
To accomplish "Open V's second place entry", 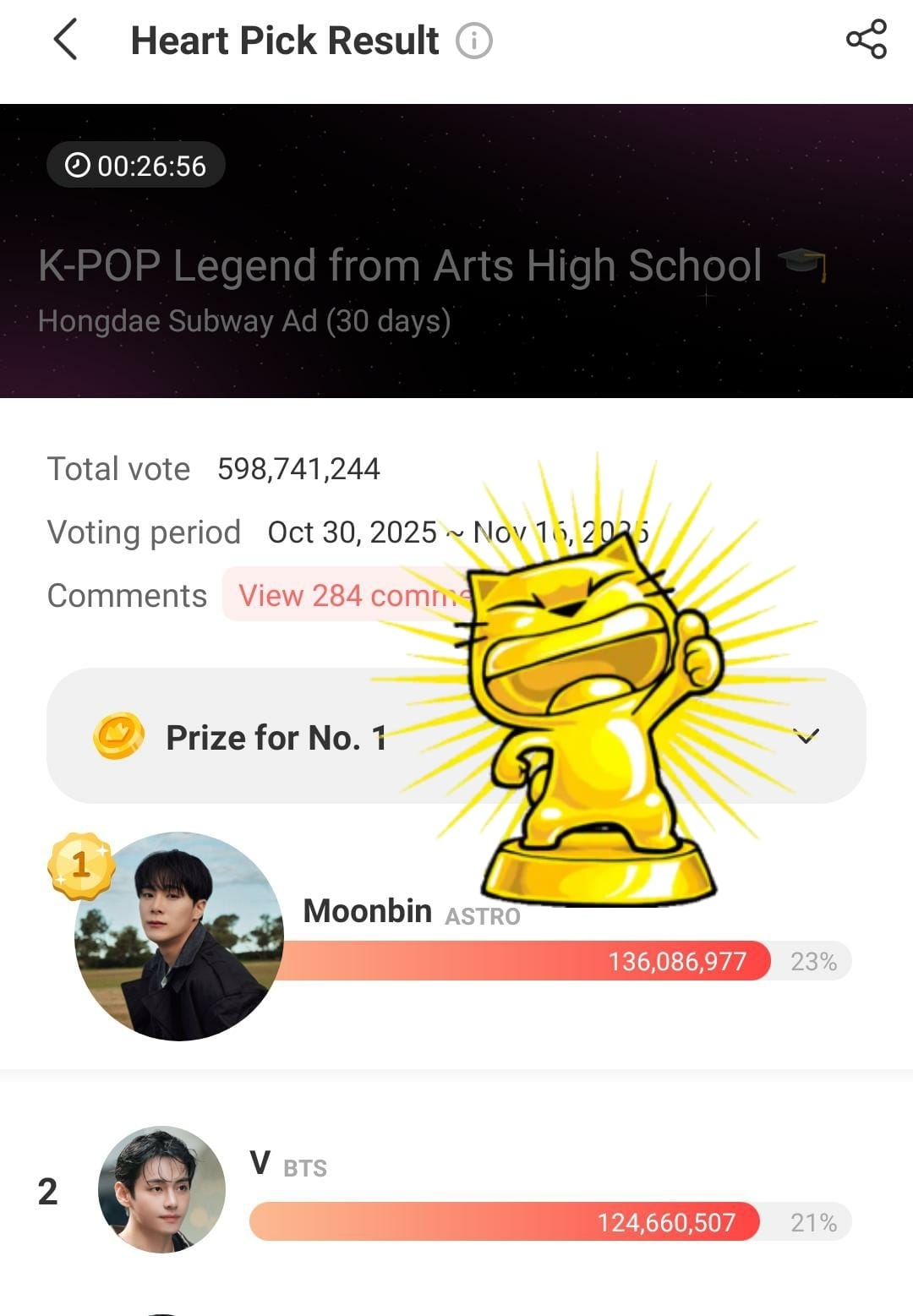I will coord(260,1164).
